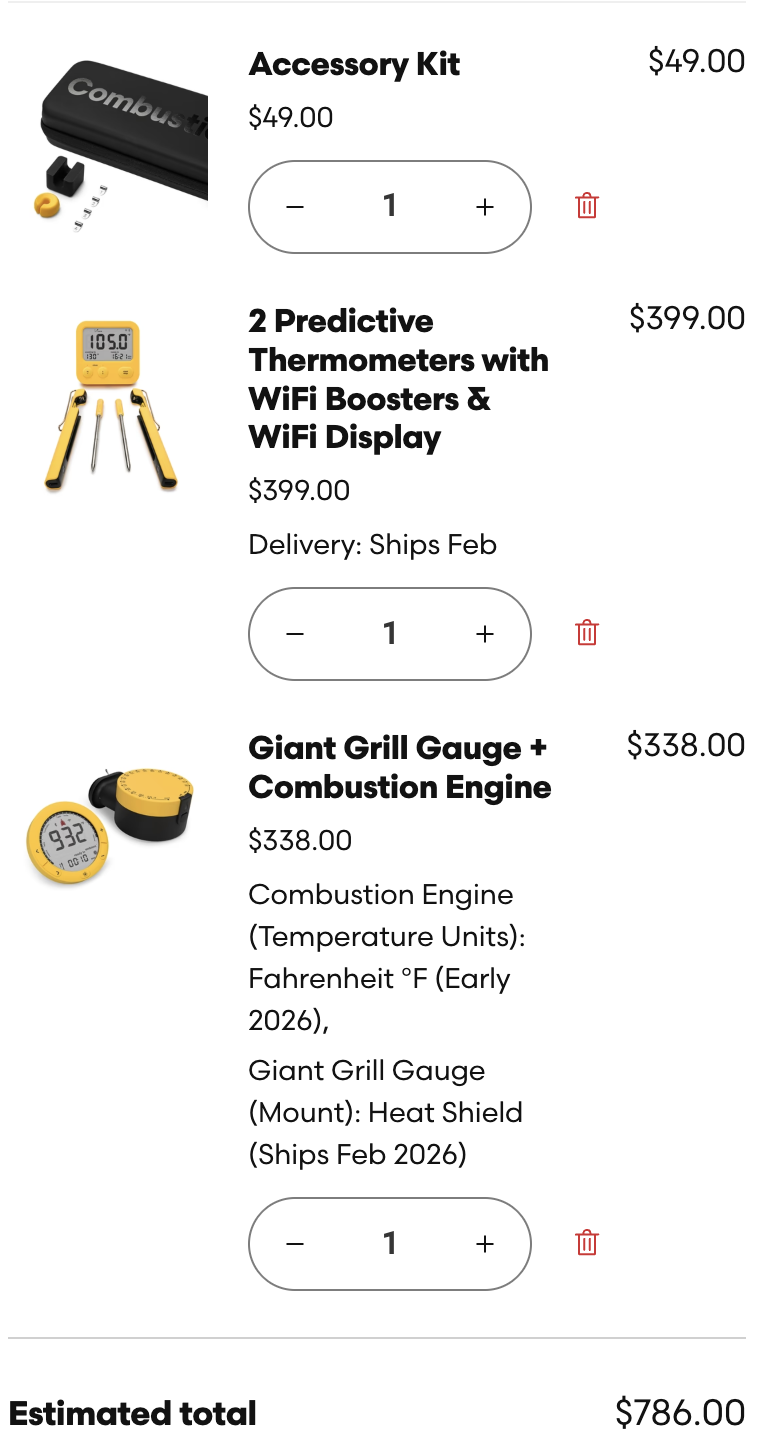
Task: Decrease Accessory Kit quantity
Action: tap(295, 207)
